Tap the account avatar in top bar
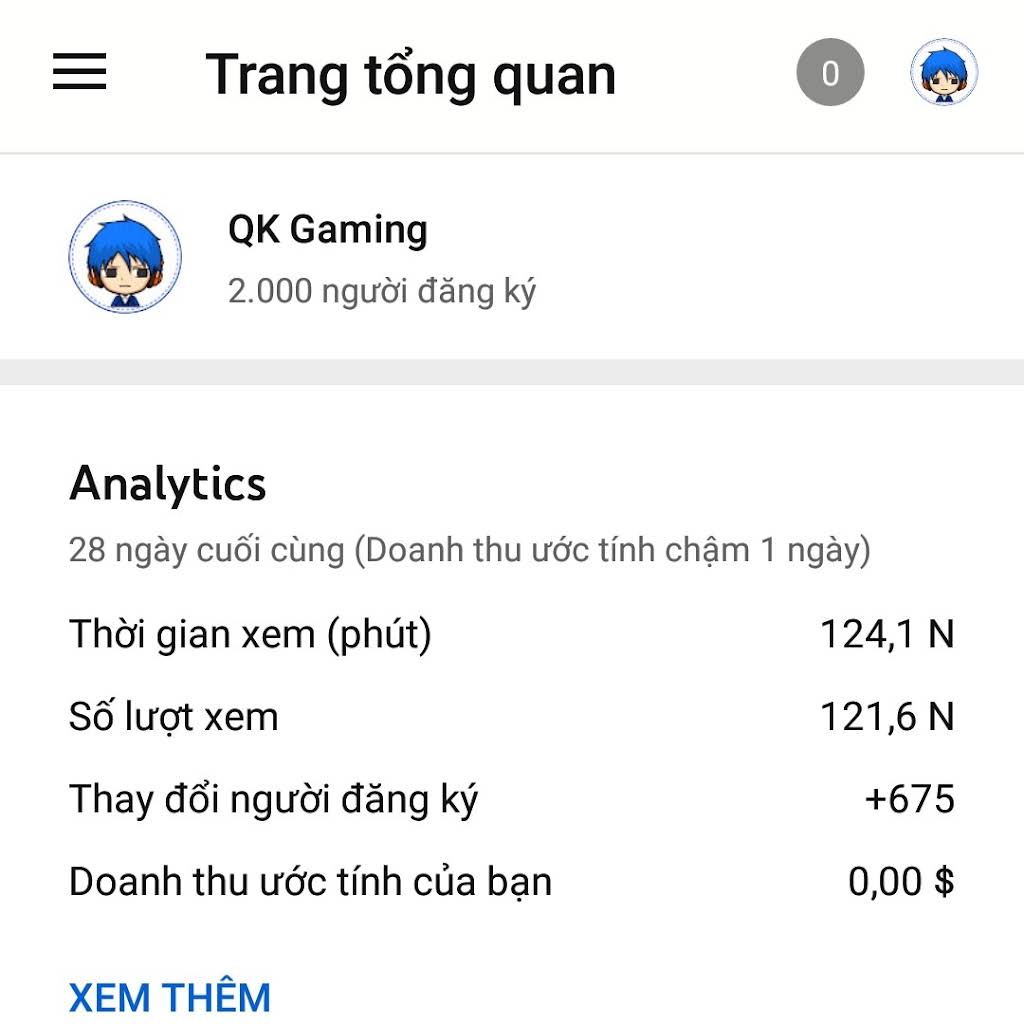 click(x=944, y=73)
